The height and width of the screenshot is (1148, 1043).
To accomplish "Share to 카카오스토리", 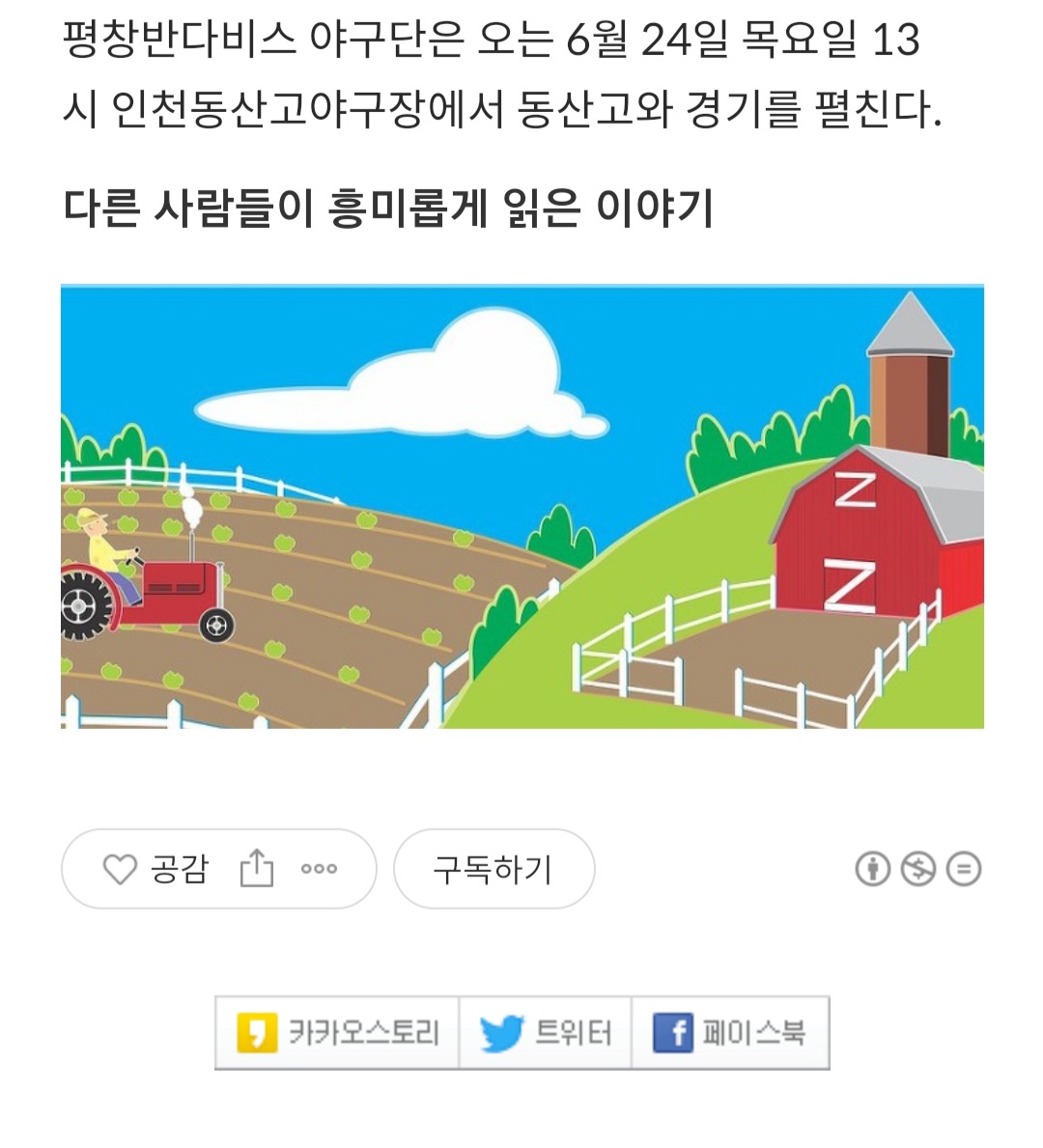I will coord(338,1033).
